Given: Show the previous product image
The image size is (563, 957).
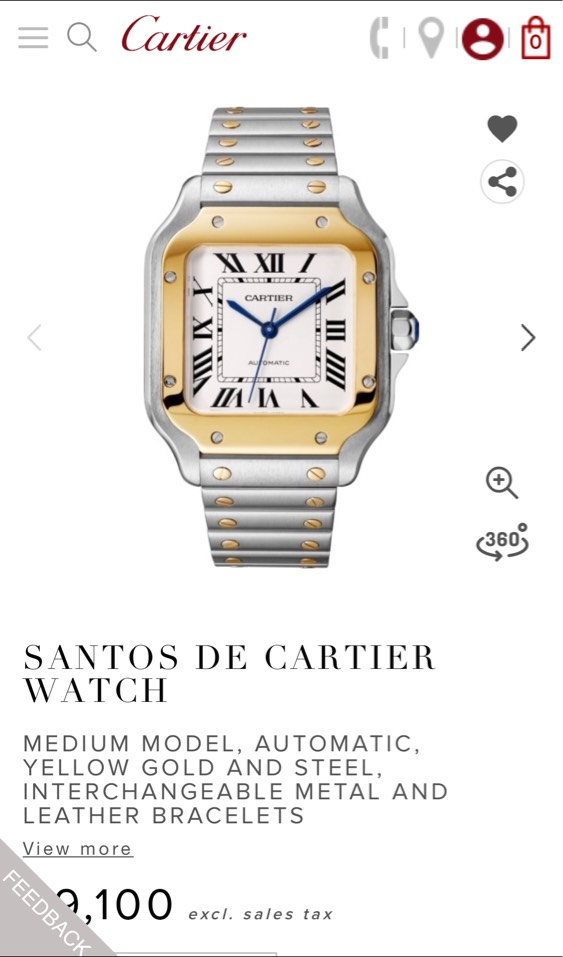Looking at the screenshot, I should click(x=35, y=338).
